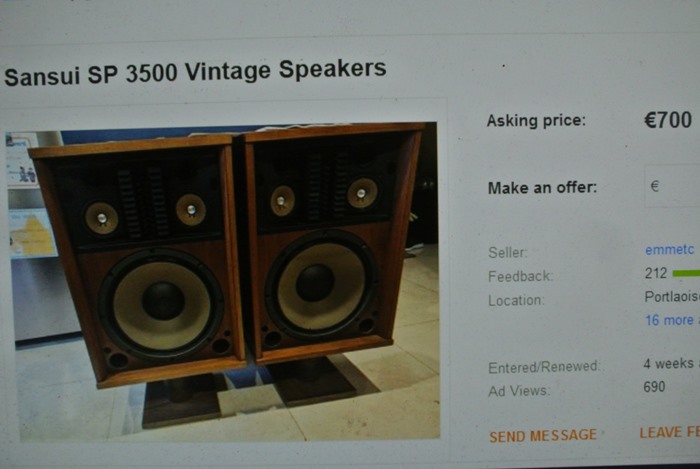Send message to the seller
This screenshot has width=700, height=469.
(542, 435)
